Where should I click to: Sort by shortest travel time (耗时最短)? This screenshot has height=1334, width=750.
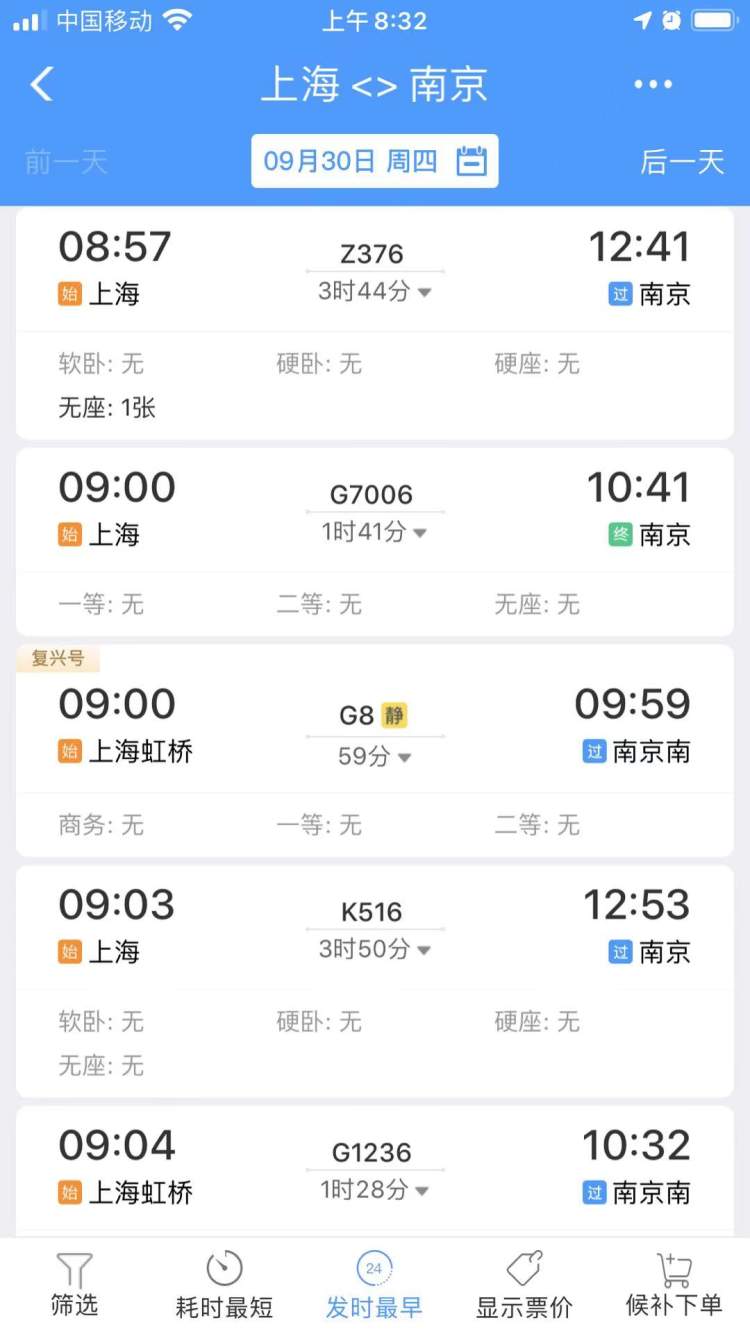coord(224,1286)
